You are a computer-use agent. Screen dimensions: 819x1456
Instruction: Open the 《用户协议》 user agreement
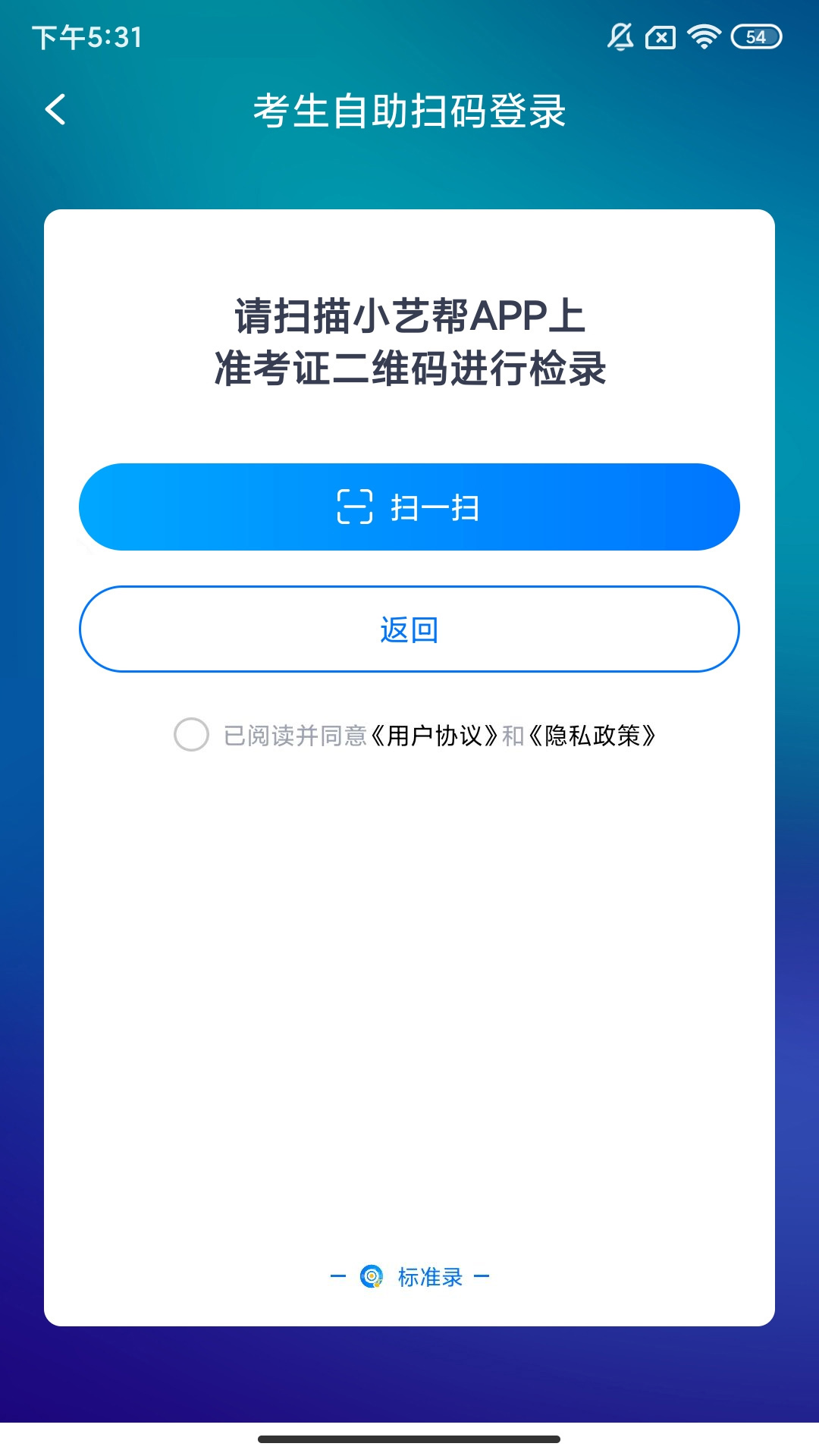(x=435, y=734)
